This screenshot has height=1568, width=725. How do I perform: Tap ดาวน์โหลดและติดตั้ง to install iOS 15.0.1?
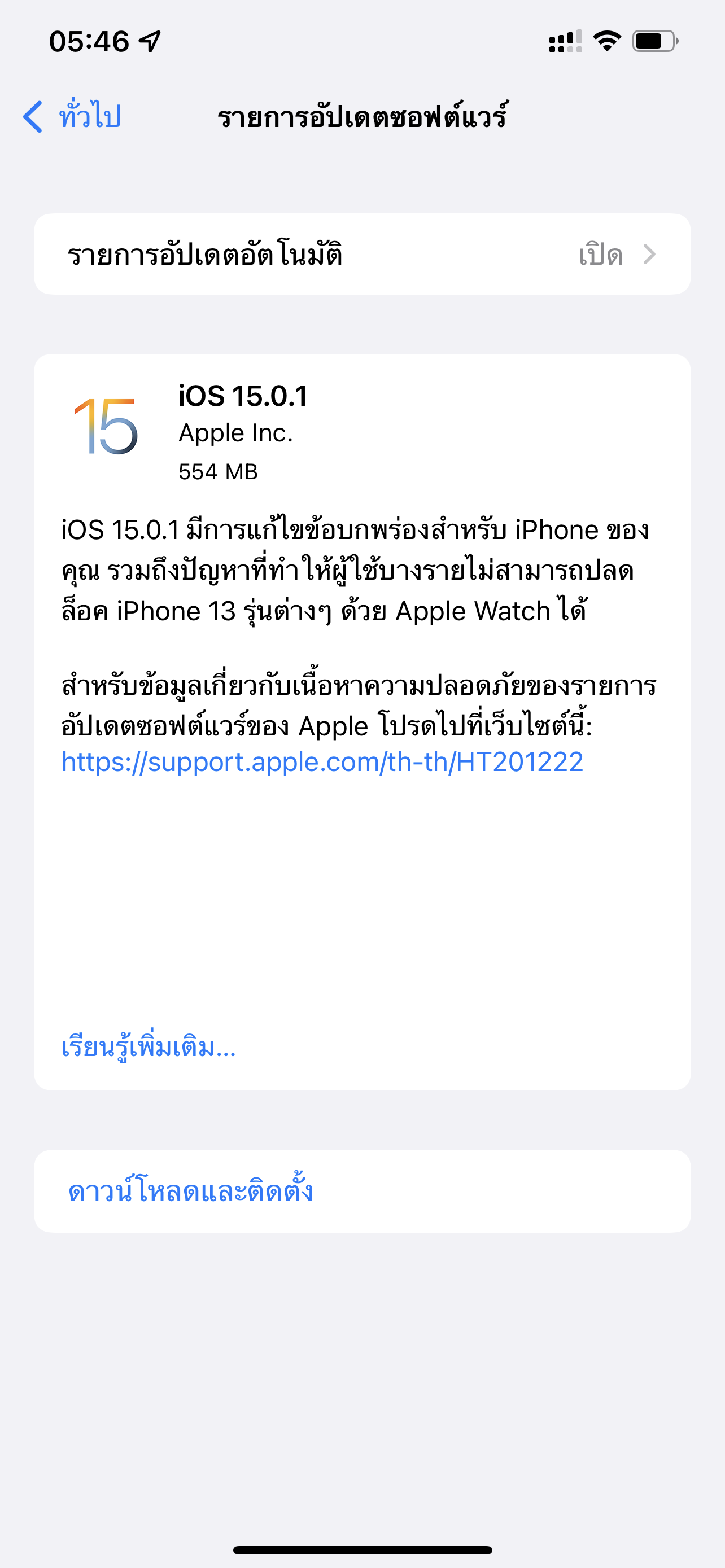pos(190,1191)
